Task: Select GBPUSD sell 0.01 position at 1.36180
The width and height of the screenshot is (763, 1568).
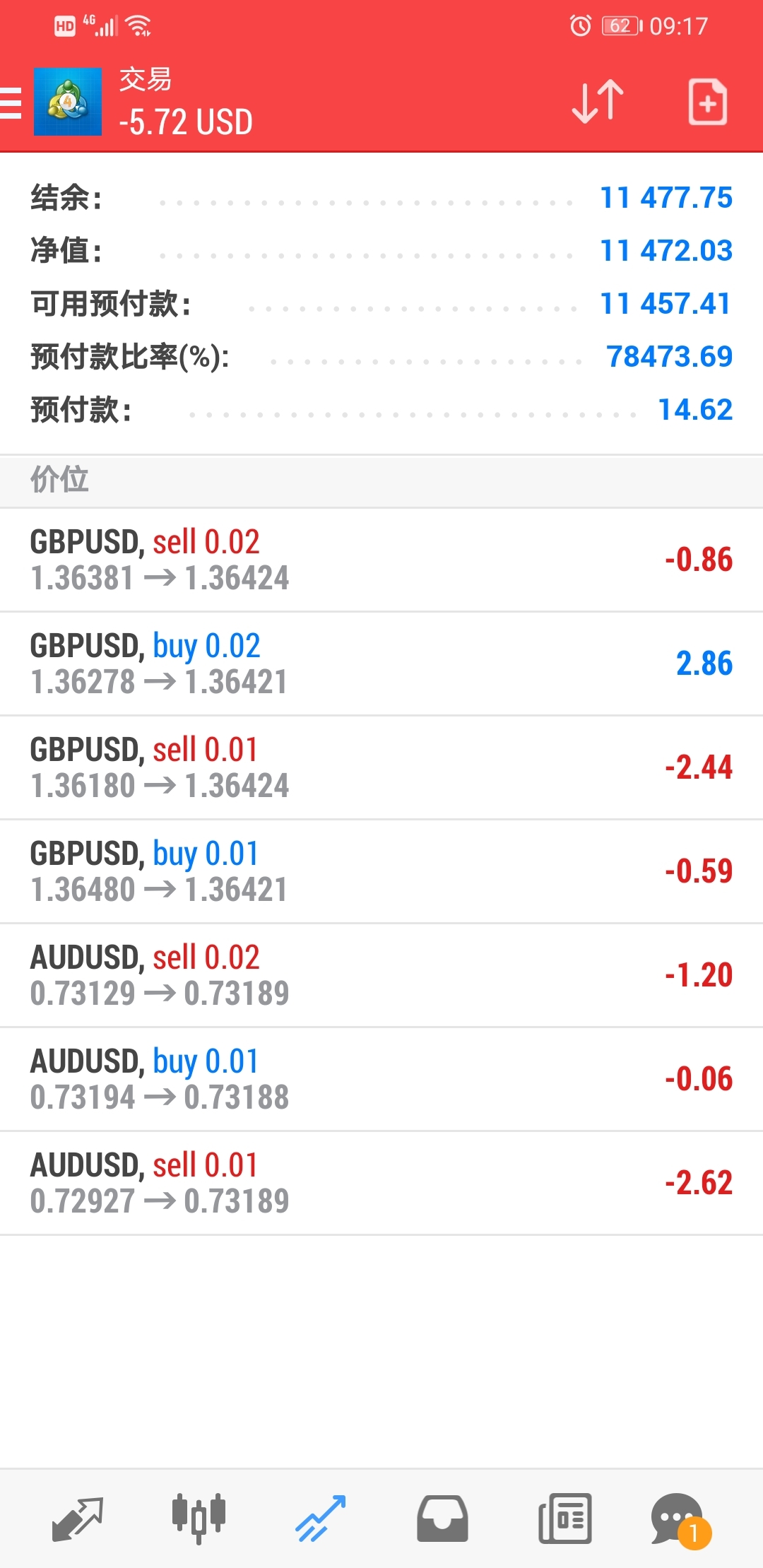Action: (x=381, y=767)
